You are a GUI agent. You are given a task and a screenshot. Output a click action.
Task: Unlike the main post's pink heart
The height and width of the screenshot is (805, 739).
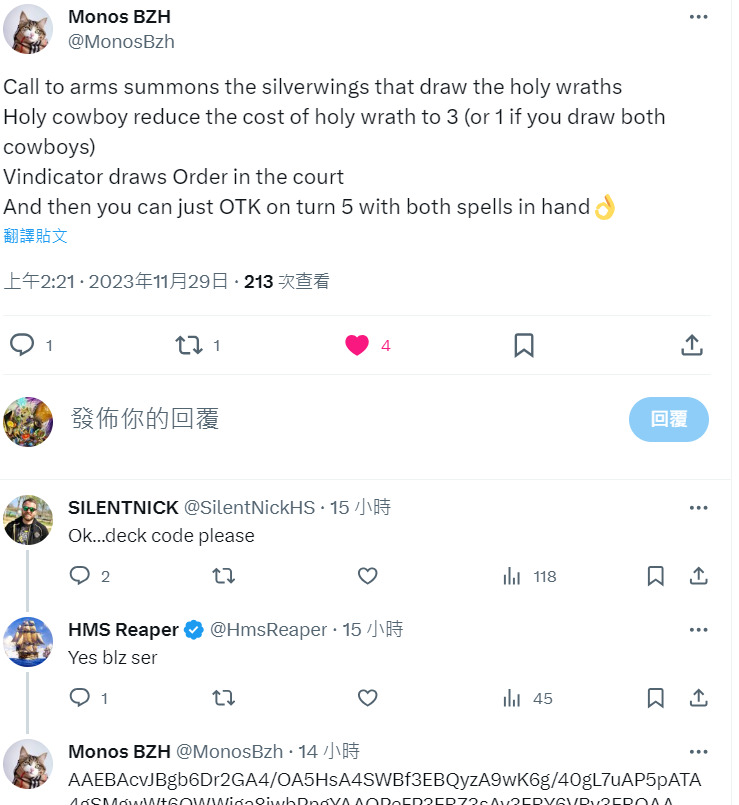(357, 345)
